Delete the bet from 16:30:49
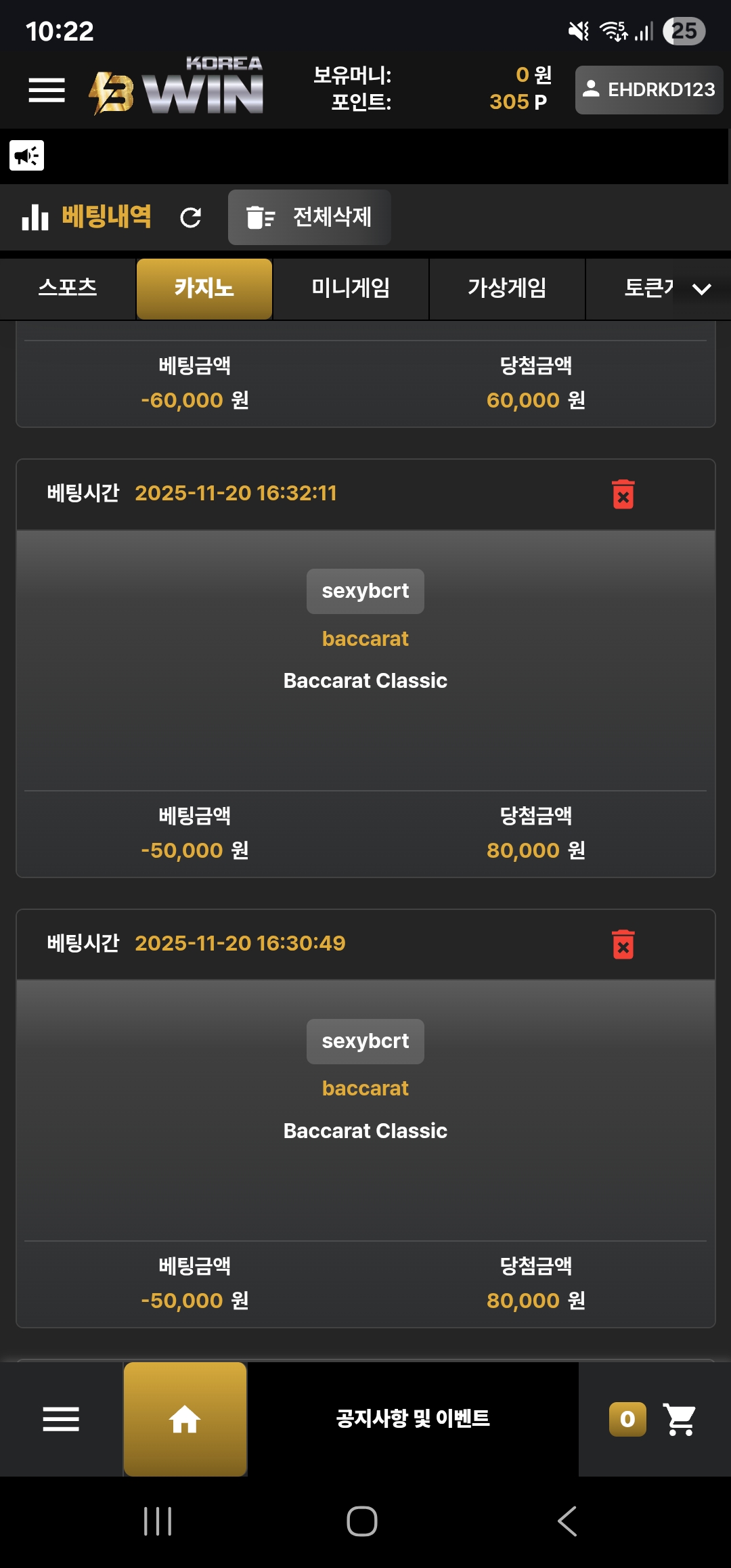 coord(623,944)
